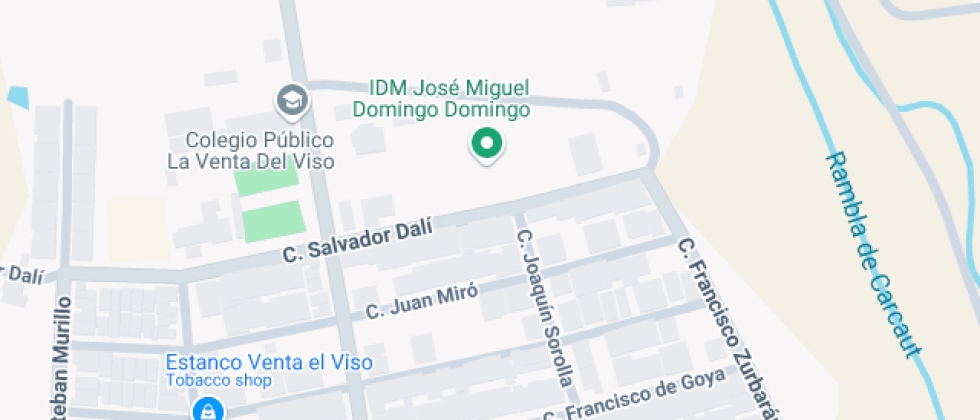The width and height of the screenshot is (980, 420).
Task: Open the IDM José Miguel Domingo Domingo pin
Action: 486,145
